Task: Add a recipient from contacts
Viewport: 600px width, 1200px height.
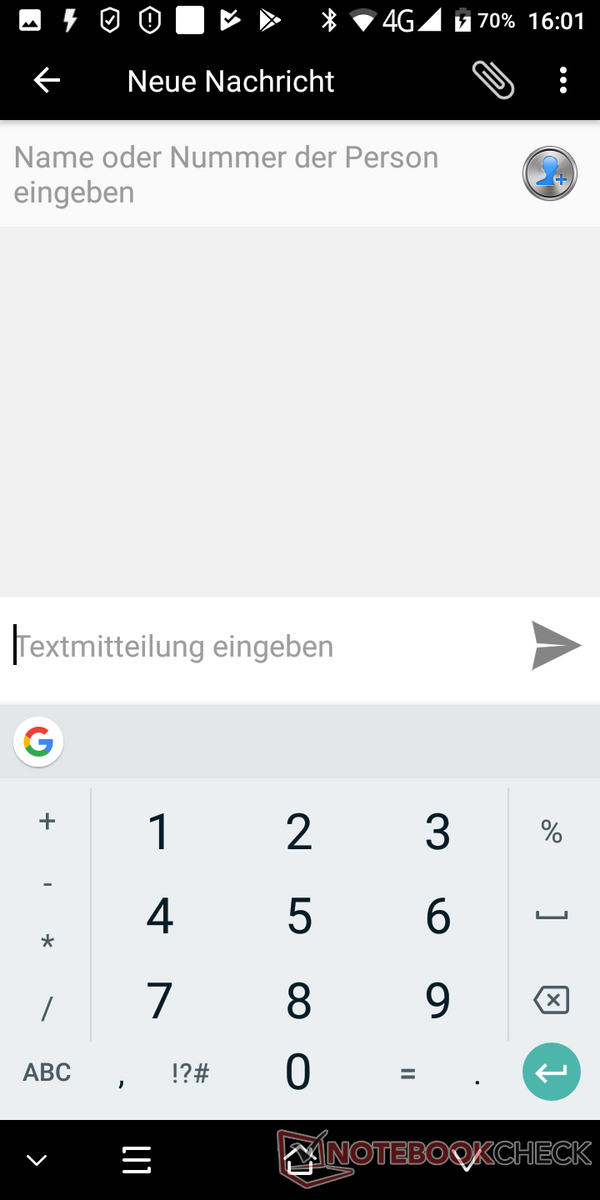Action: point(549,174)
